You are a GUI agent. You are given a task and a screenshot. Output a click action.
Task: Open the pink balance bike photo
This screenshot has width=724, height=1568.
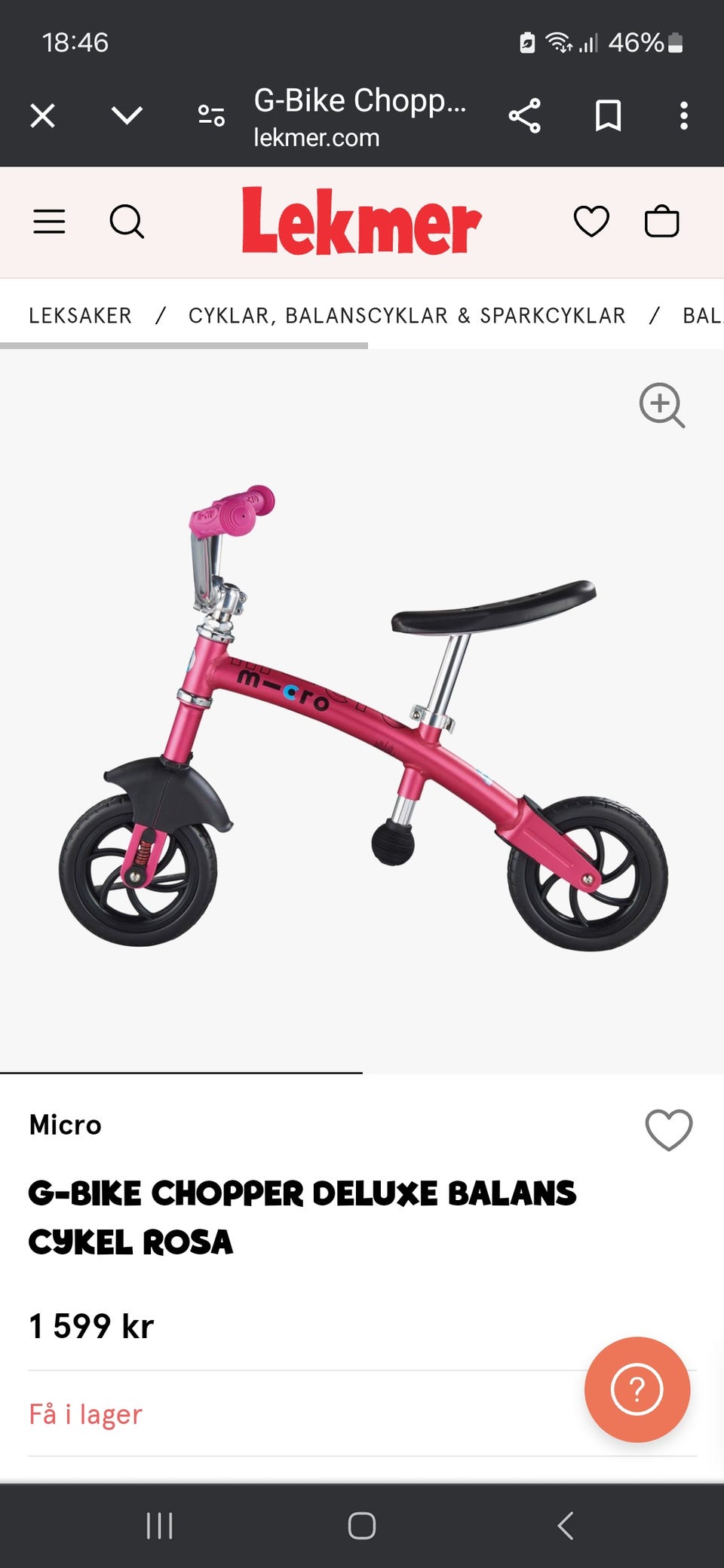pos(362,716)
